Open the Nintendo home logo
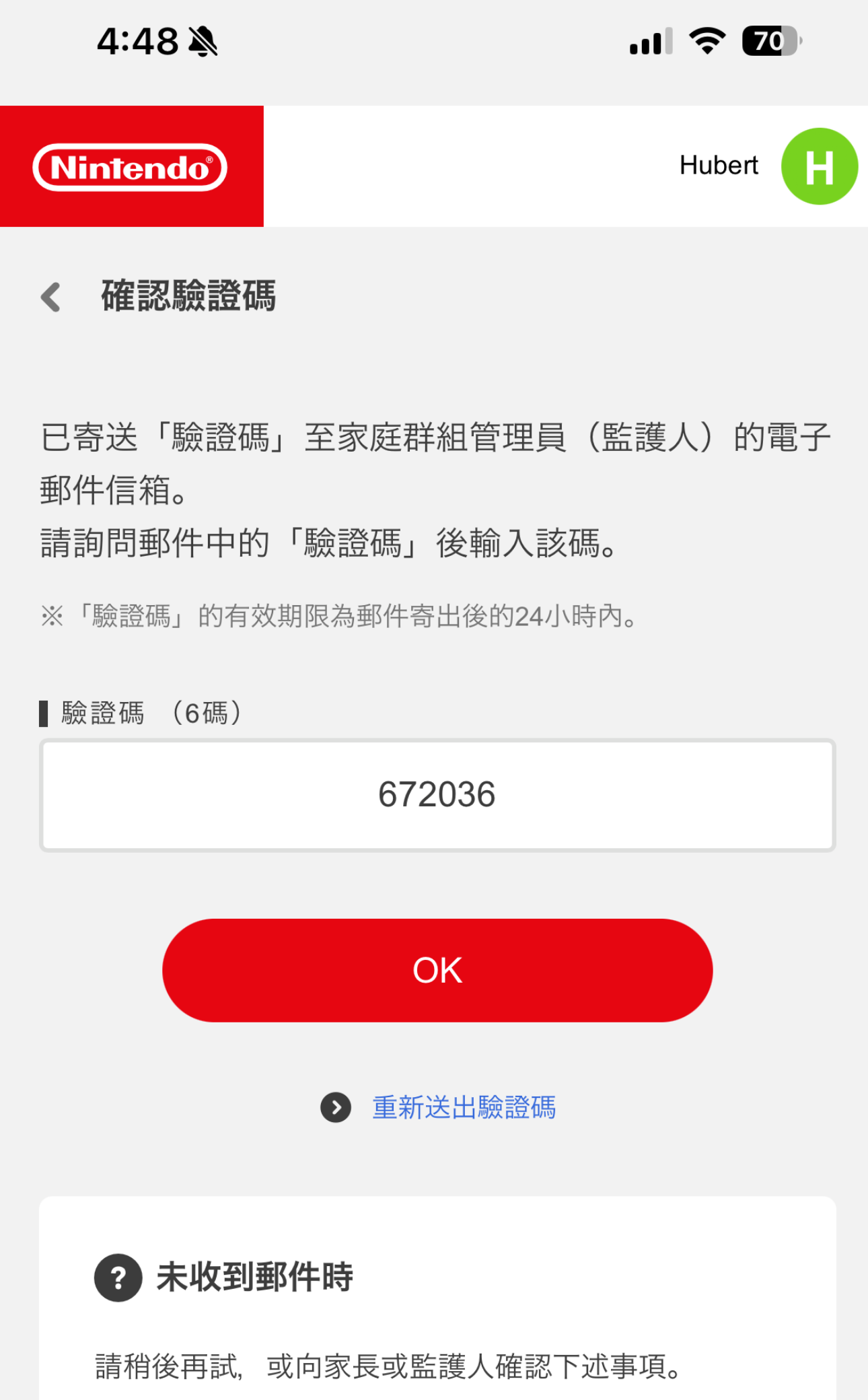This screenshot has height=1400, width=868. 131,167
